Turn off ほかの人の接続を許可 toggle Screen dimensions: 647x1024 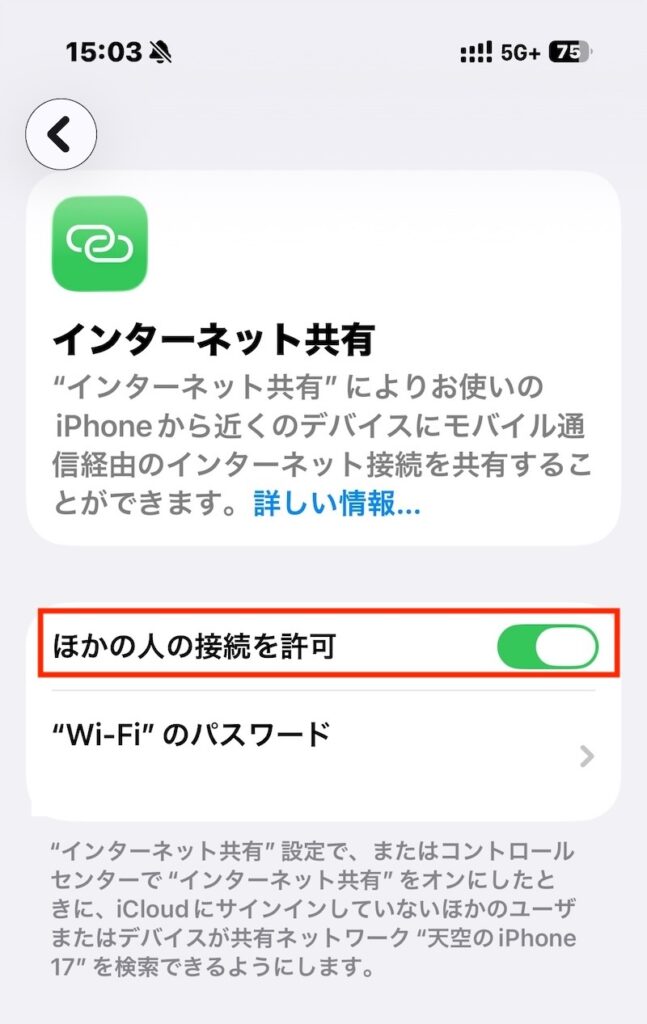pyautogui.click(x=547, y=648)
